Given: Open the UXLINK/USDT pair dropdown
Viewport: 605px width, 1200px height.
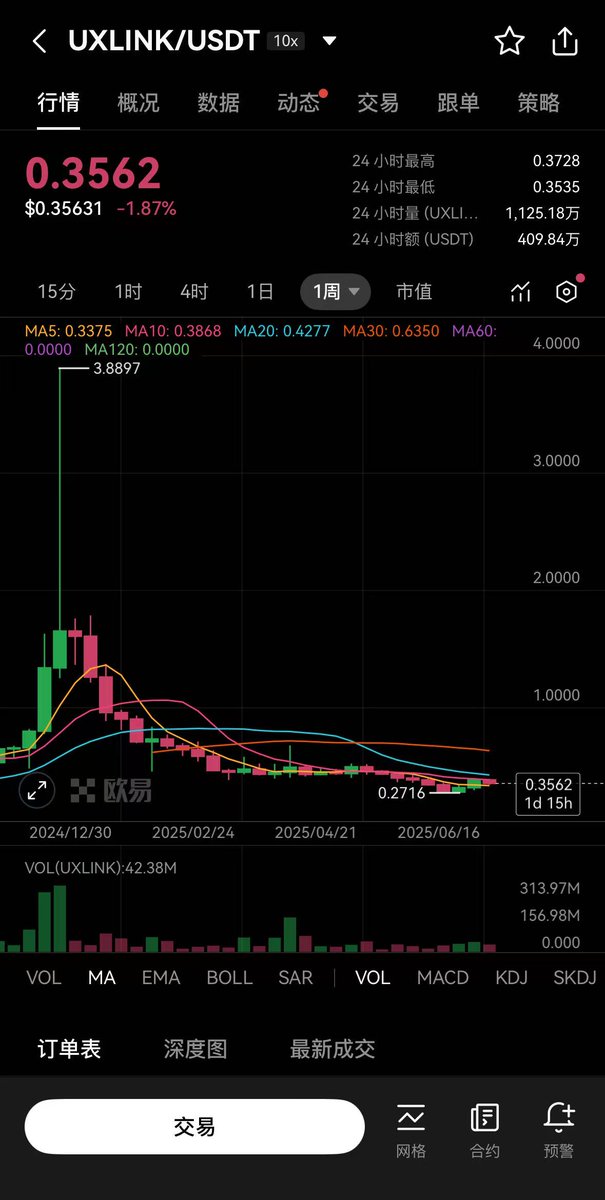Looking at the screenshot, I should click(329, 41).
